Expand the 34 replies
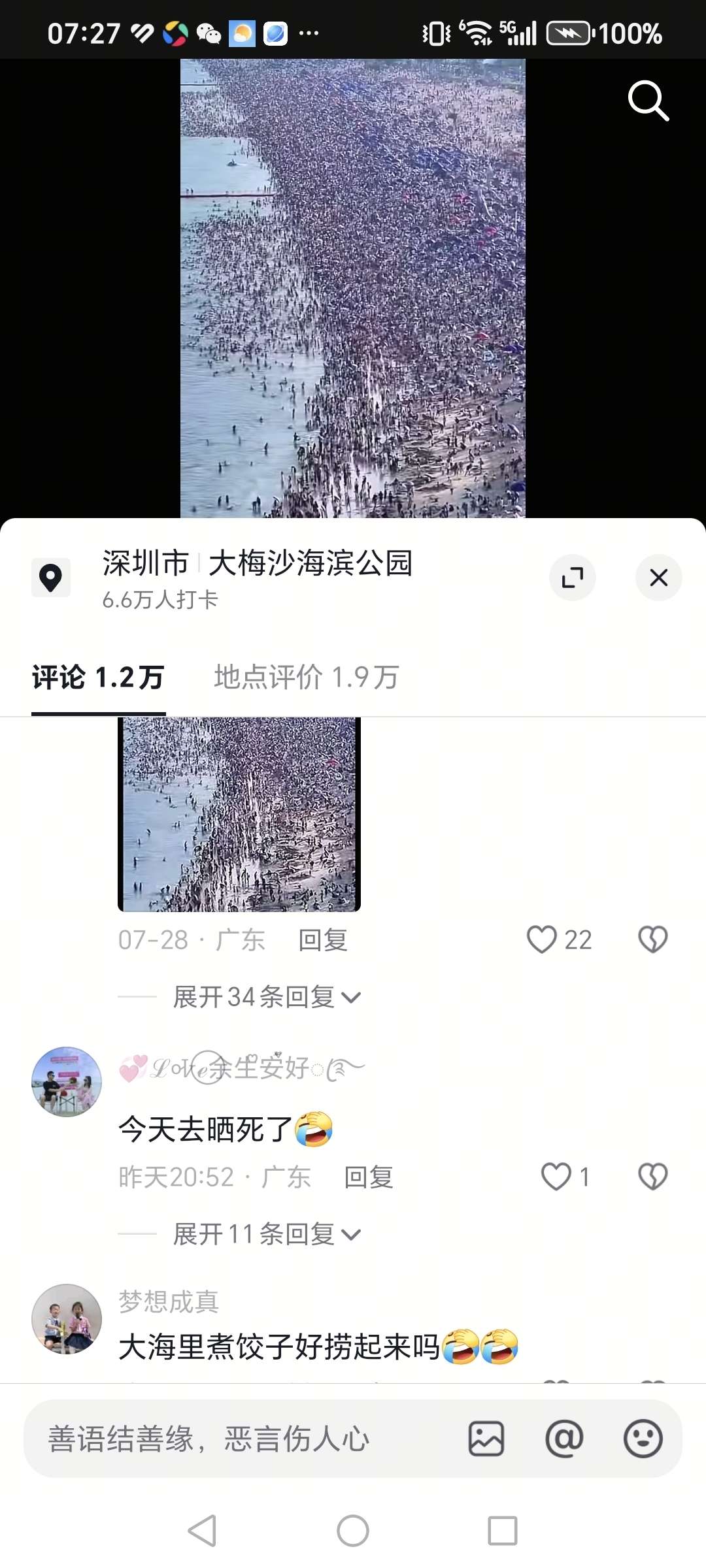The height and width of the screenshot is (1568, 706). (267, 997)
